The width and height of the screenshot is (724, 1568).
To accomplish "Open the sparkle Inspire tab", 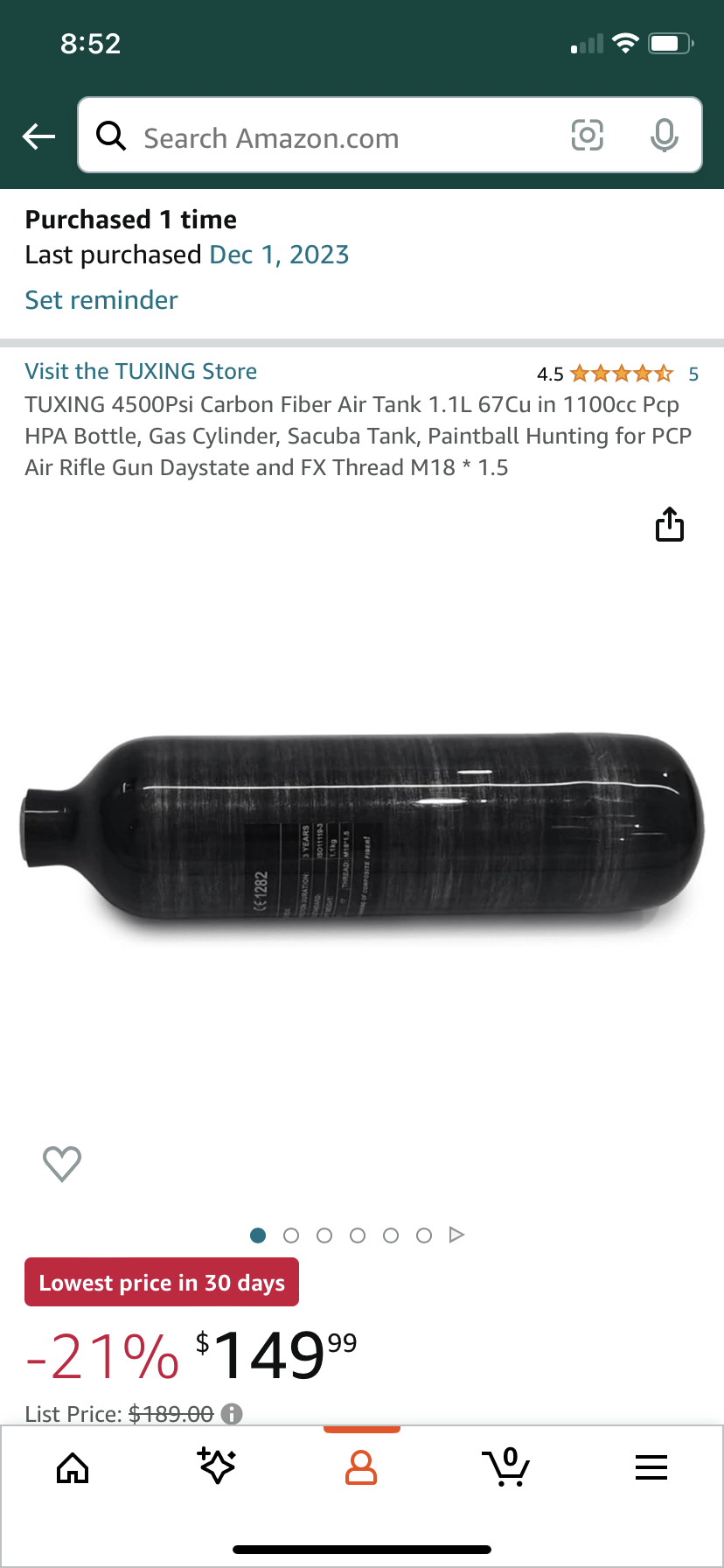I will 217,1467.
